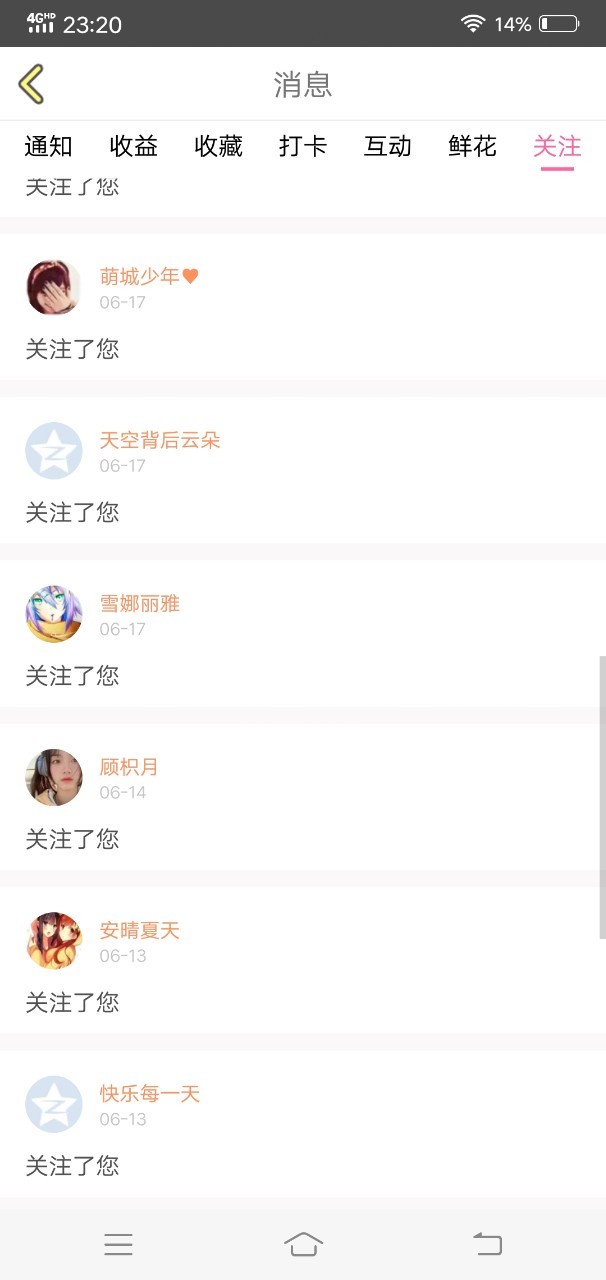Select the 关注 tab
This screenshot has width=606, height=1280.
tap(557, 146)
